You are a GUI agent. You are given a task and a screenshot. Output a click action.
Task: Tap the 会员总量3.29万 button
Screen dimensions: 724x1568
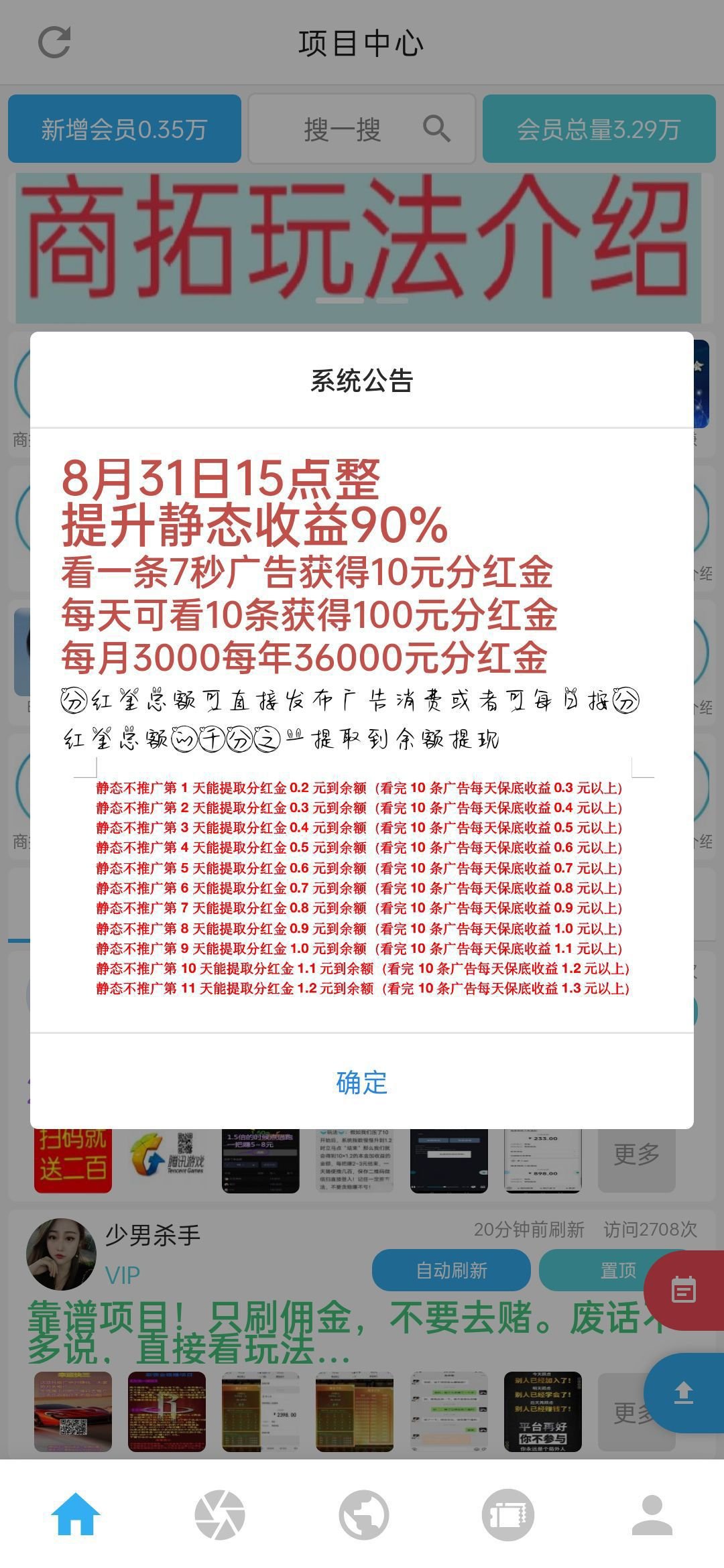(x=599, y=129)
